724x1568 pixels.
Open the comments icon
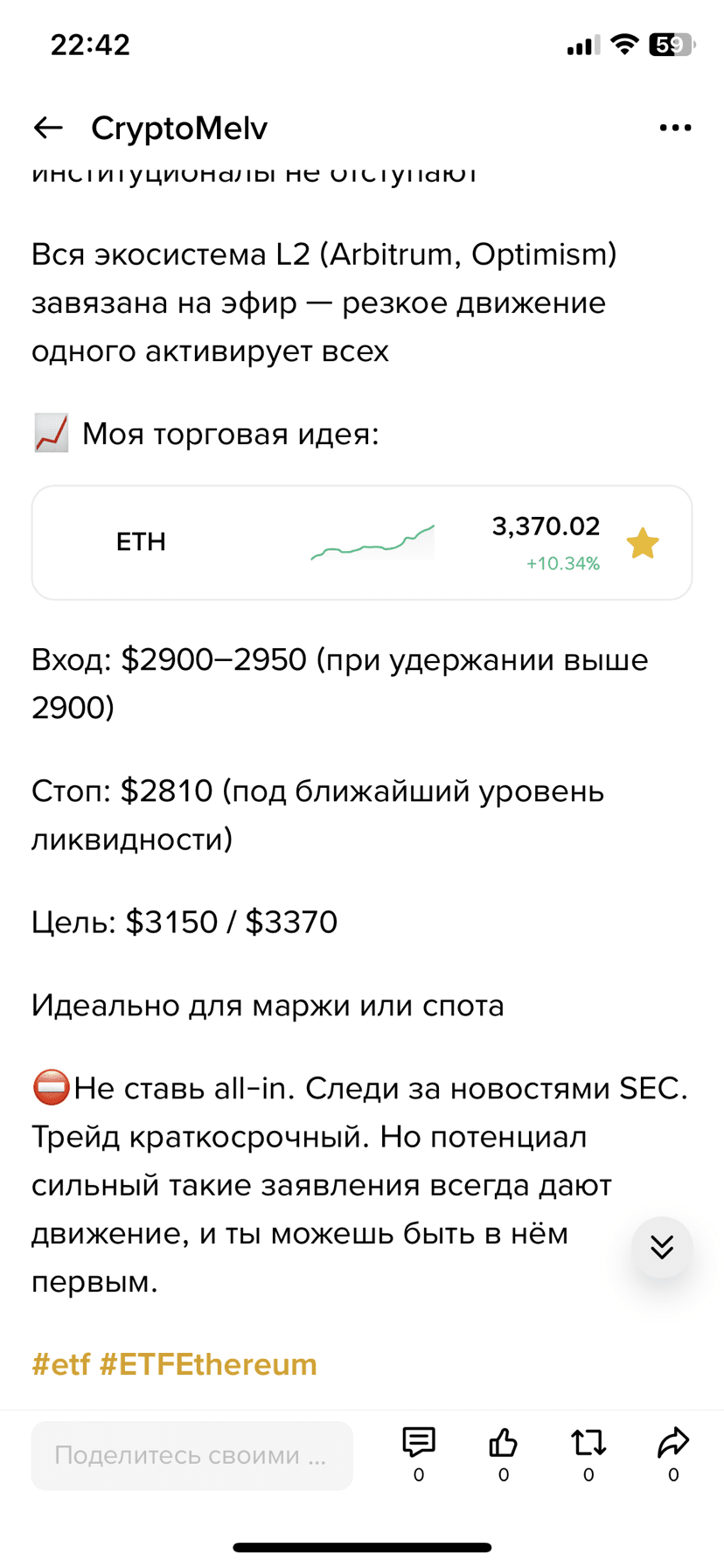coord(419,1443)
